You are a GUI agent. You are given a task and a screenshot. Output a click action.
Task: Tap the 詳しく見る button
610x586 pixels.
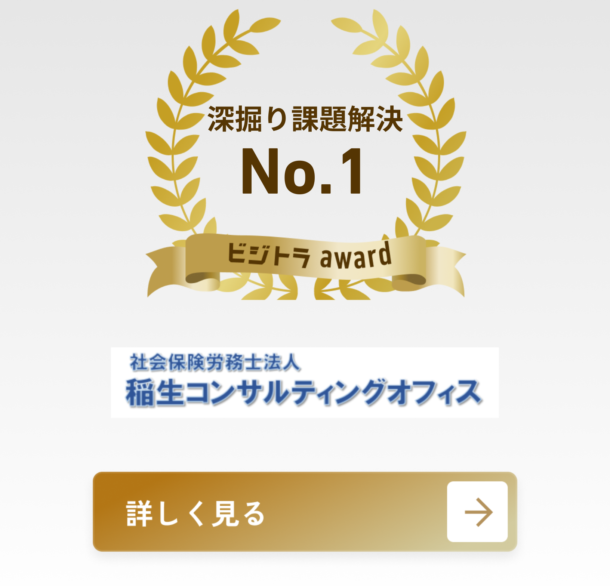click(x=304, y=512)
